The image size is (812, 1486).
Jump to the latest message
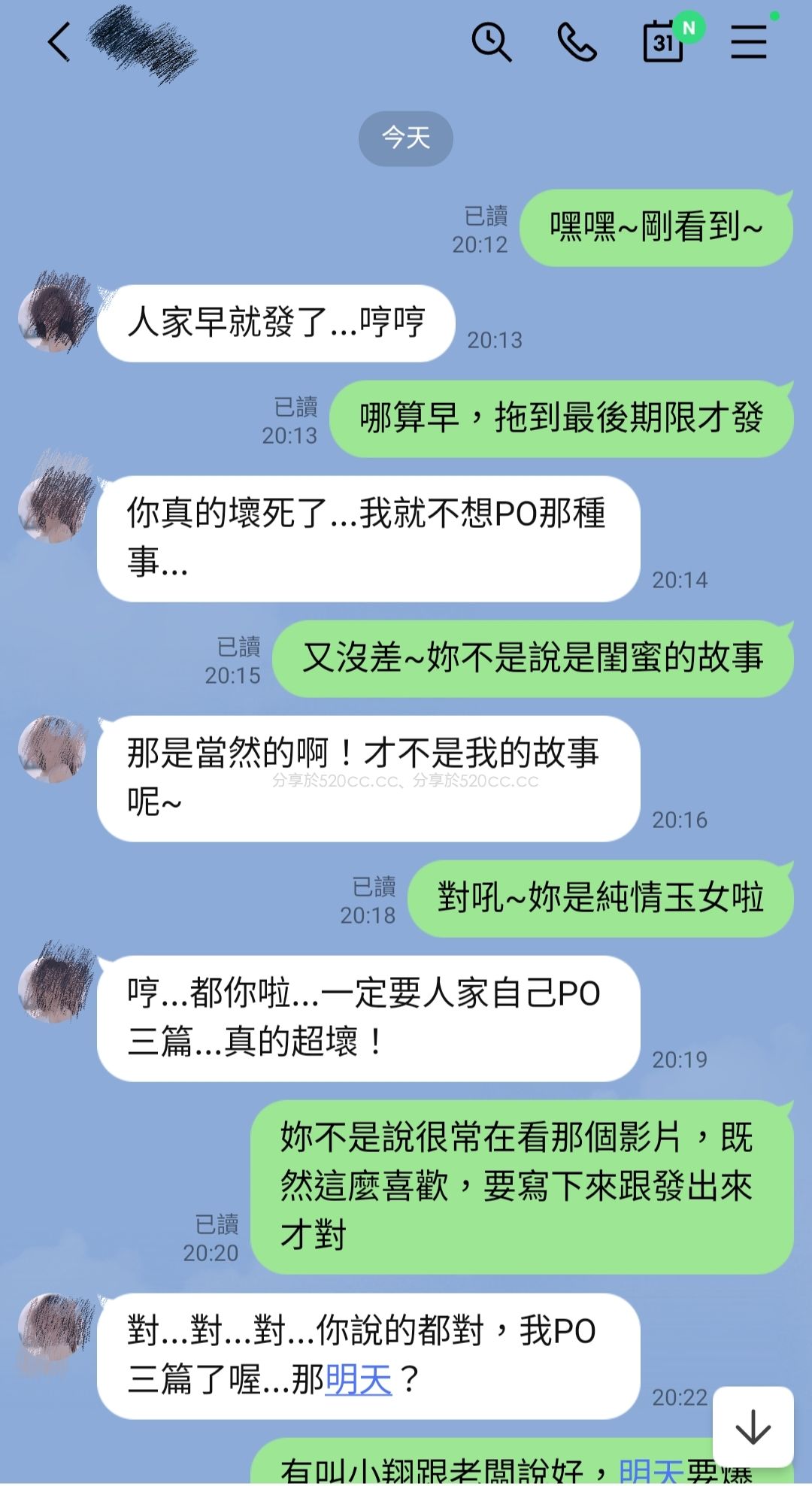tap(753, 1426)
